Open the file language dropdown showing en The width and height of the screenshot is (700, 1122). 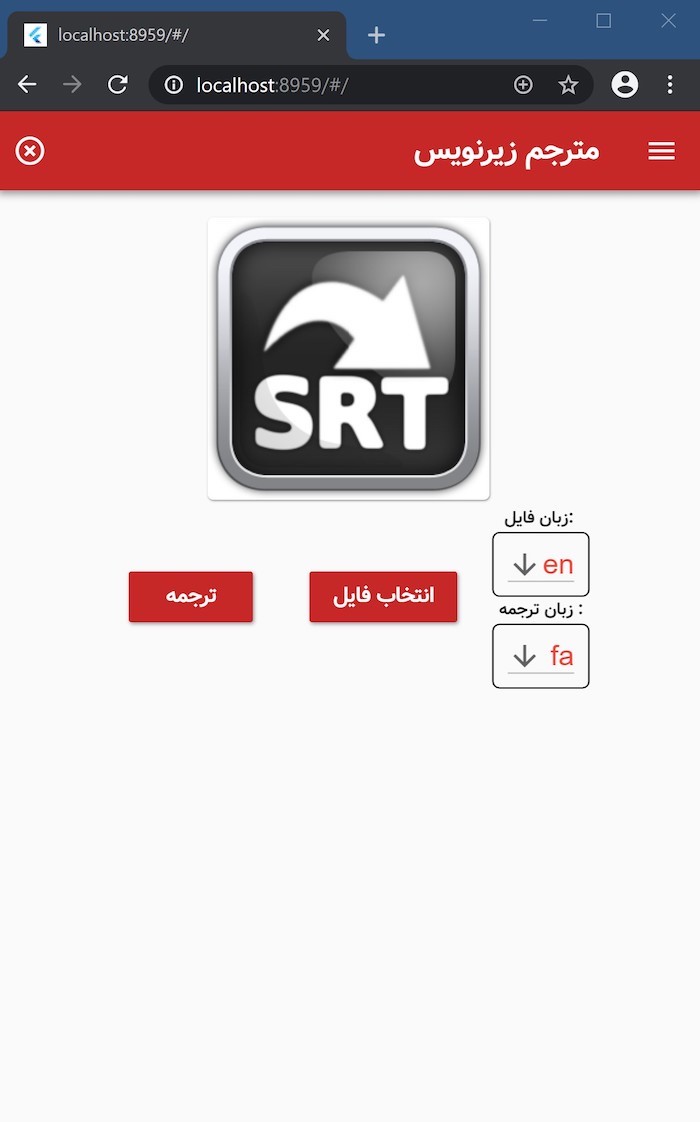tap(541, 565)
